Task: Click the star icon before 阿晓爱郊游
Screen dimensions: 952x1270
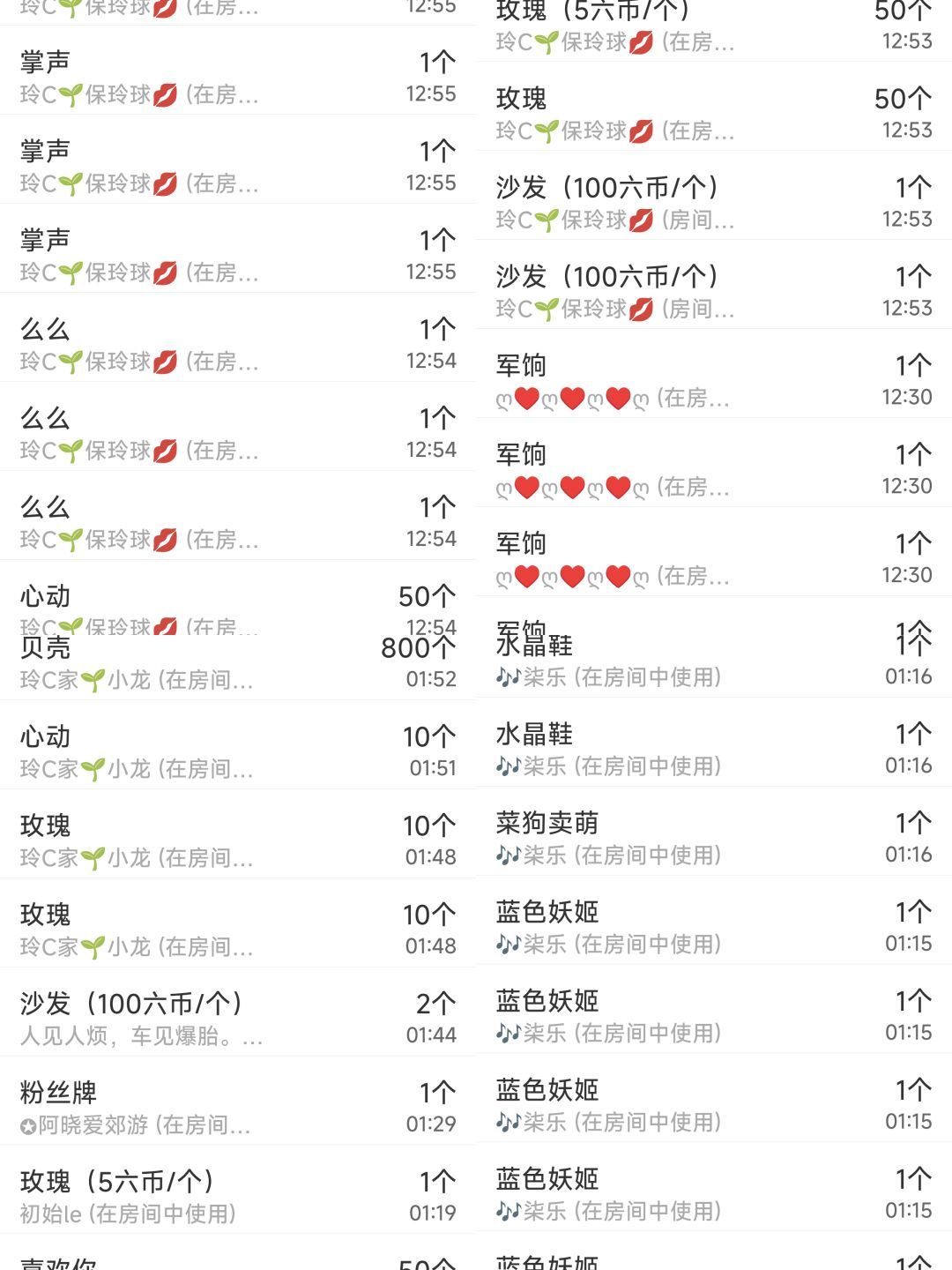Action: (x=30, y=1126)
